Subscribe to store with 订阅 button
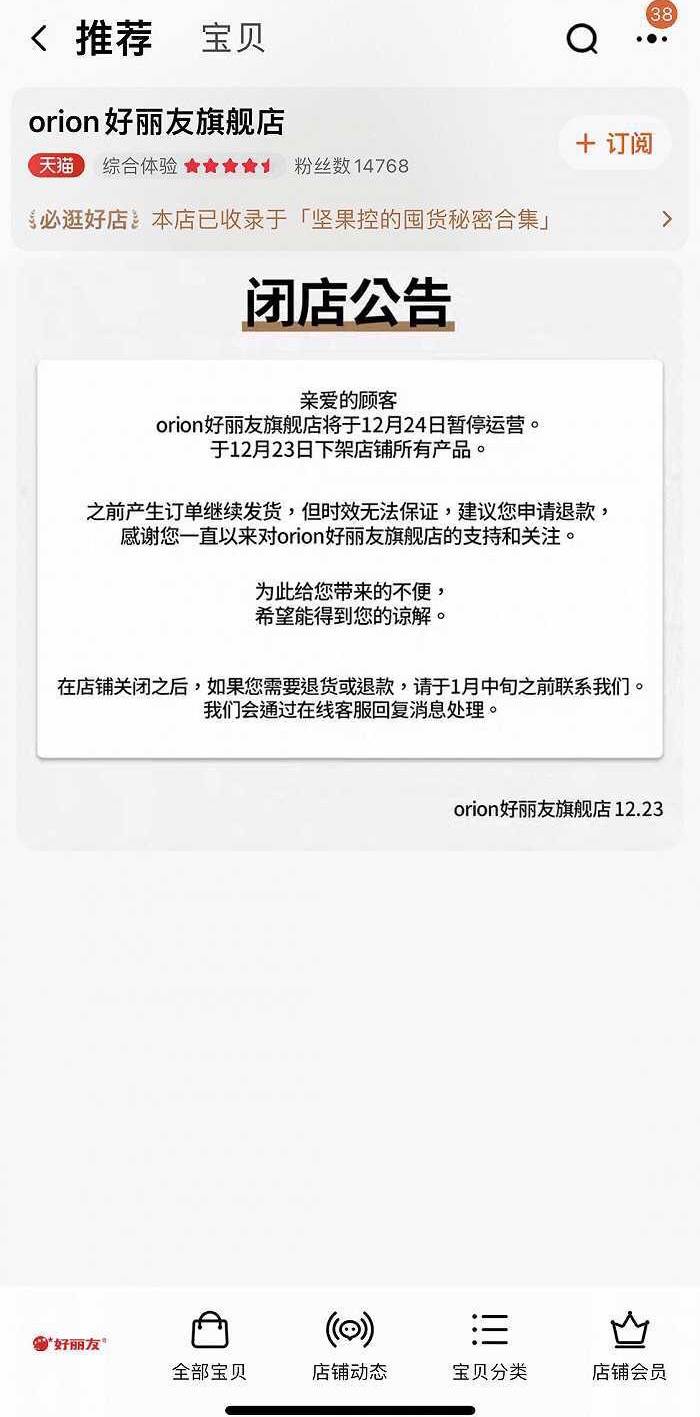The height and width of the screenshot is (1417, 700). click(x=614, y=143)
